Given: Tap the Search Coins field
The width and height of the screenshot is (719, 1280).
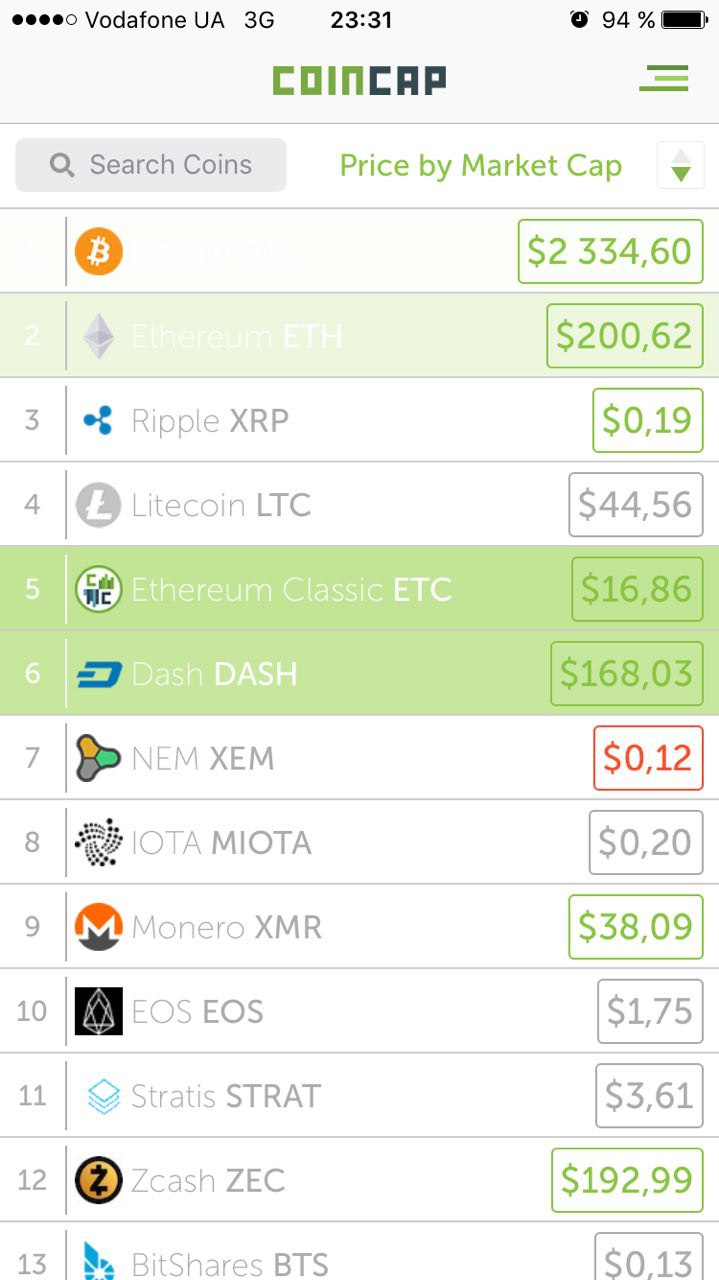Looking at the screenshot, I should [x=151, y=165].
